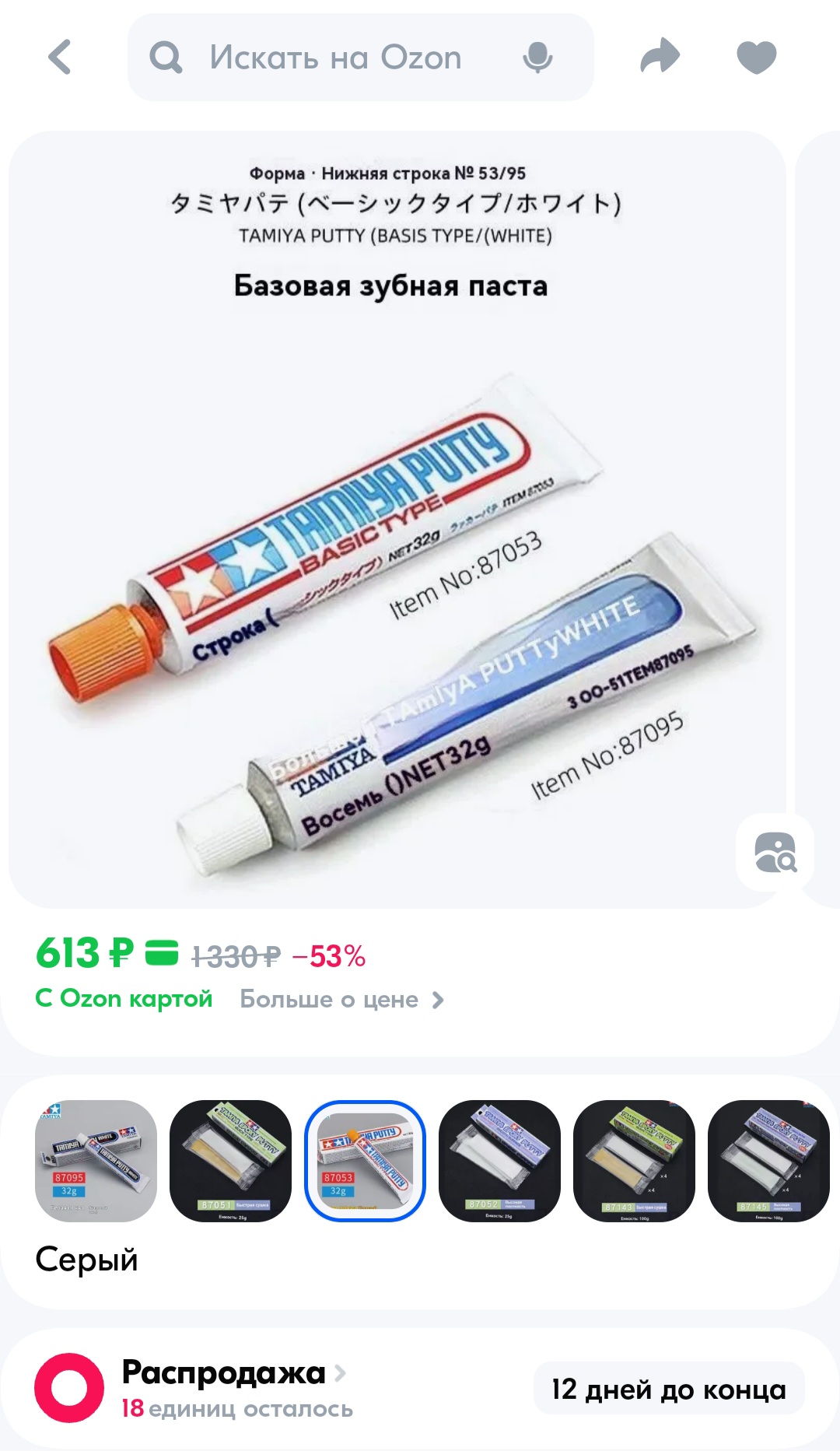Open the "Распродажа" sale section
The height and width of the screenshot is (1451, 840).
(233, 1373)
